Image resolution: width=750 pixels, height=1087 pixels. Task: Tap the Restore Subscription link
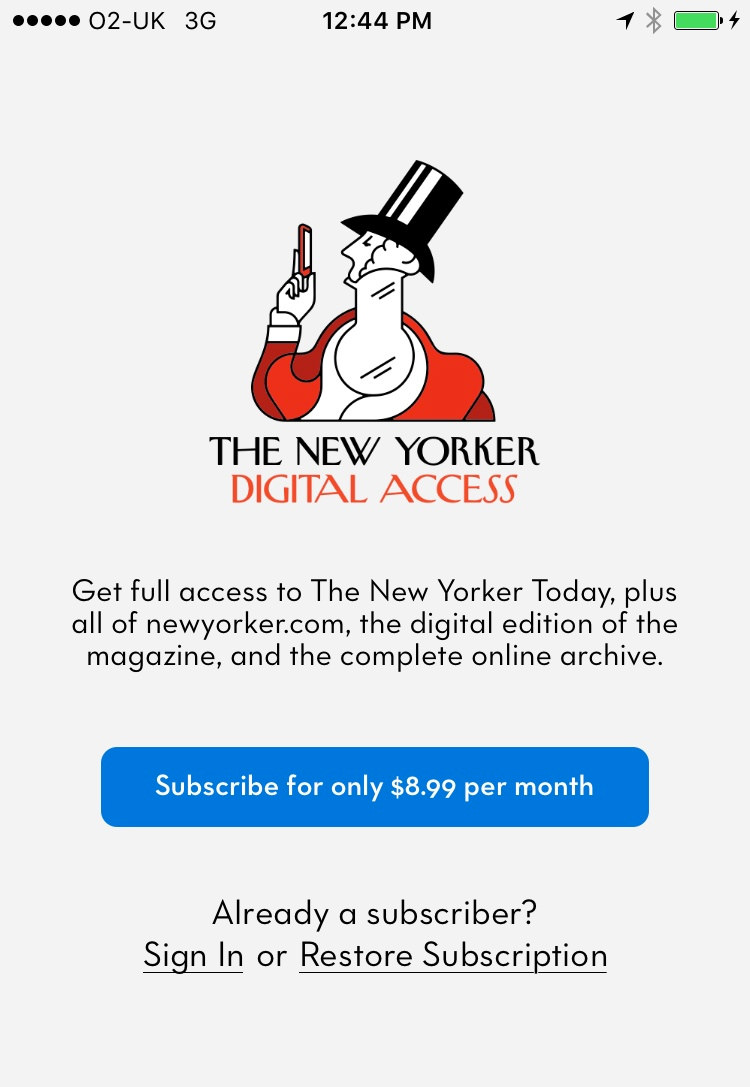pyautogui.click(x=453, y=955)
